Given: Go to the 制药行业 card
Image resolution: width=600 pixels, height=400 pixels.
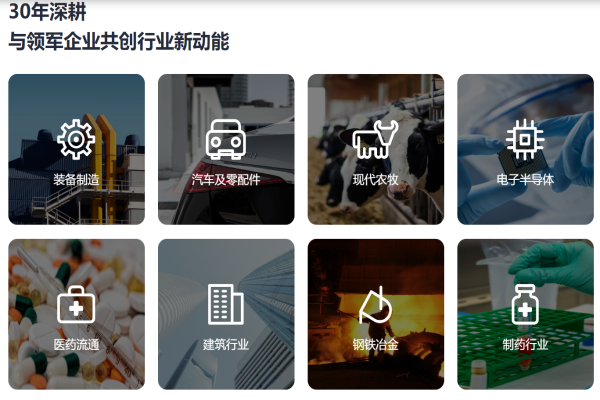Looking at the screenshot, I should (x=526, y=314).
